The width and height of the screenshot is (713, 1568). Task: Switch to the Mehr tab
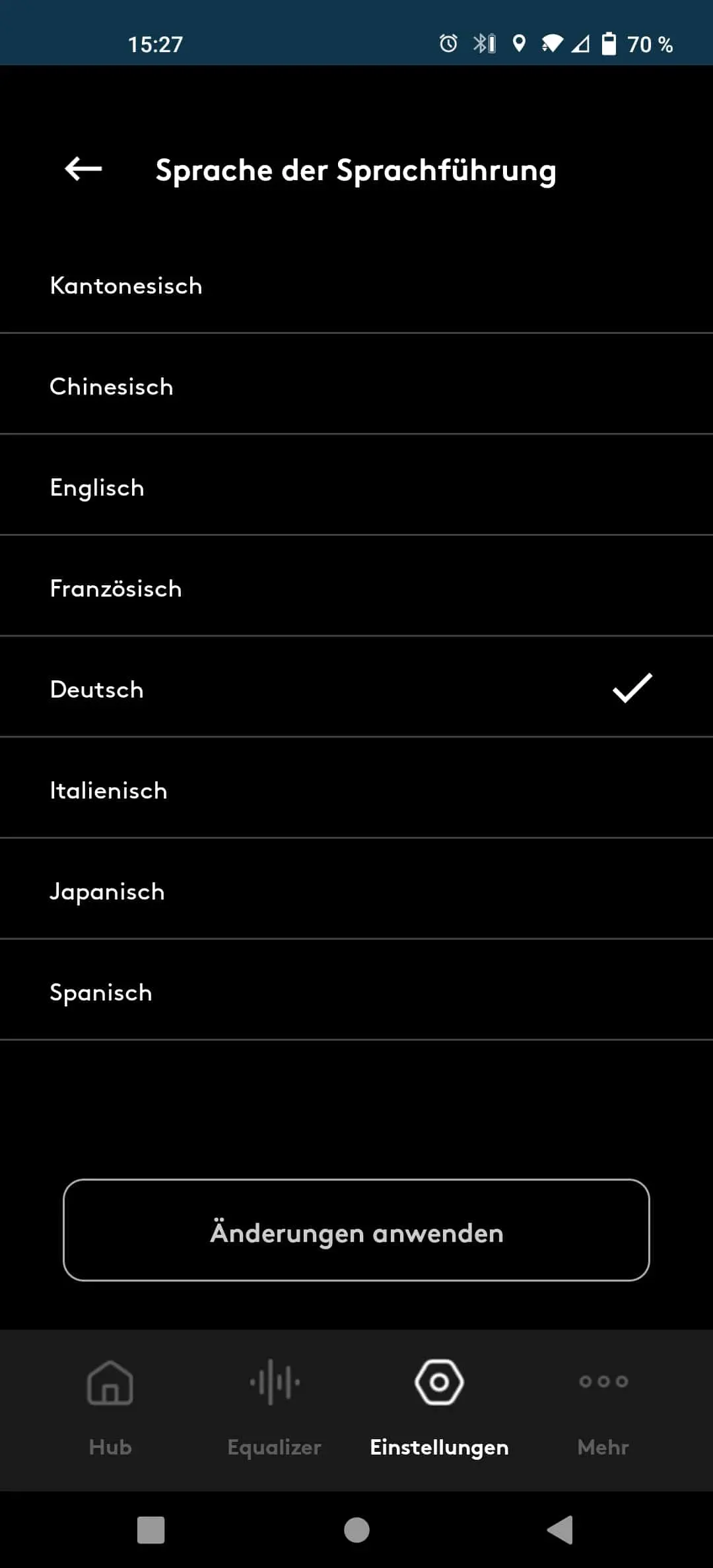pyautogui.click(x=603, y=1408)
